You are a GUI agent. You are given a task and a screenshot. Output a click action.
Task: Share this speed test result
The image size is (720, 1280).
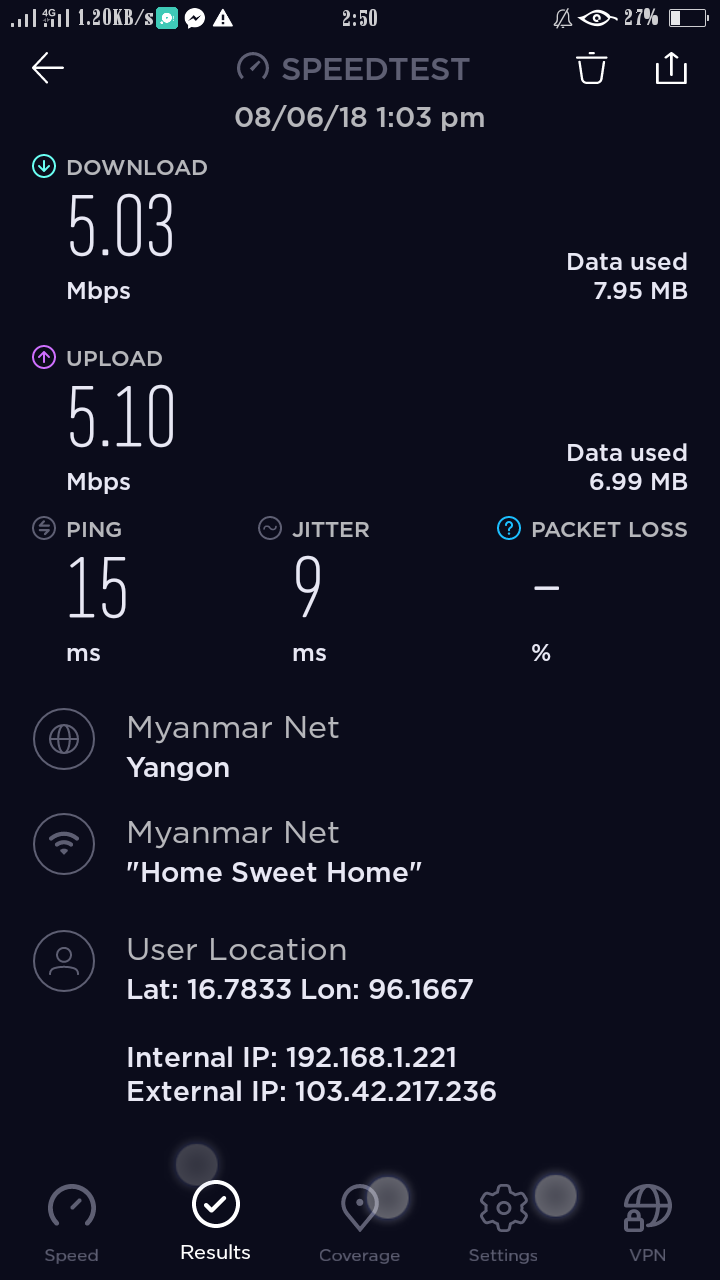[x=671, y=68]
